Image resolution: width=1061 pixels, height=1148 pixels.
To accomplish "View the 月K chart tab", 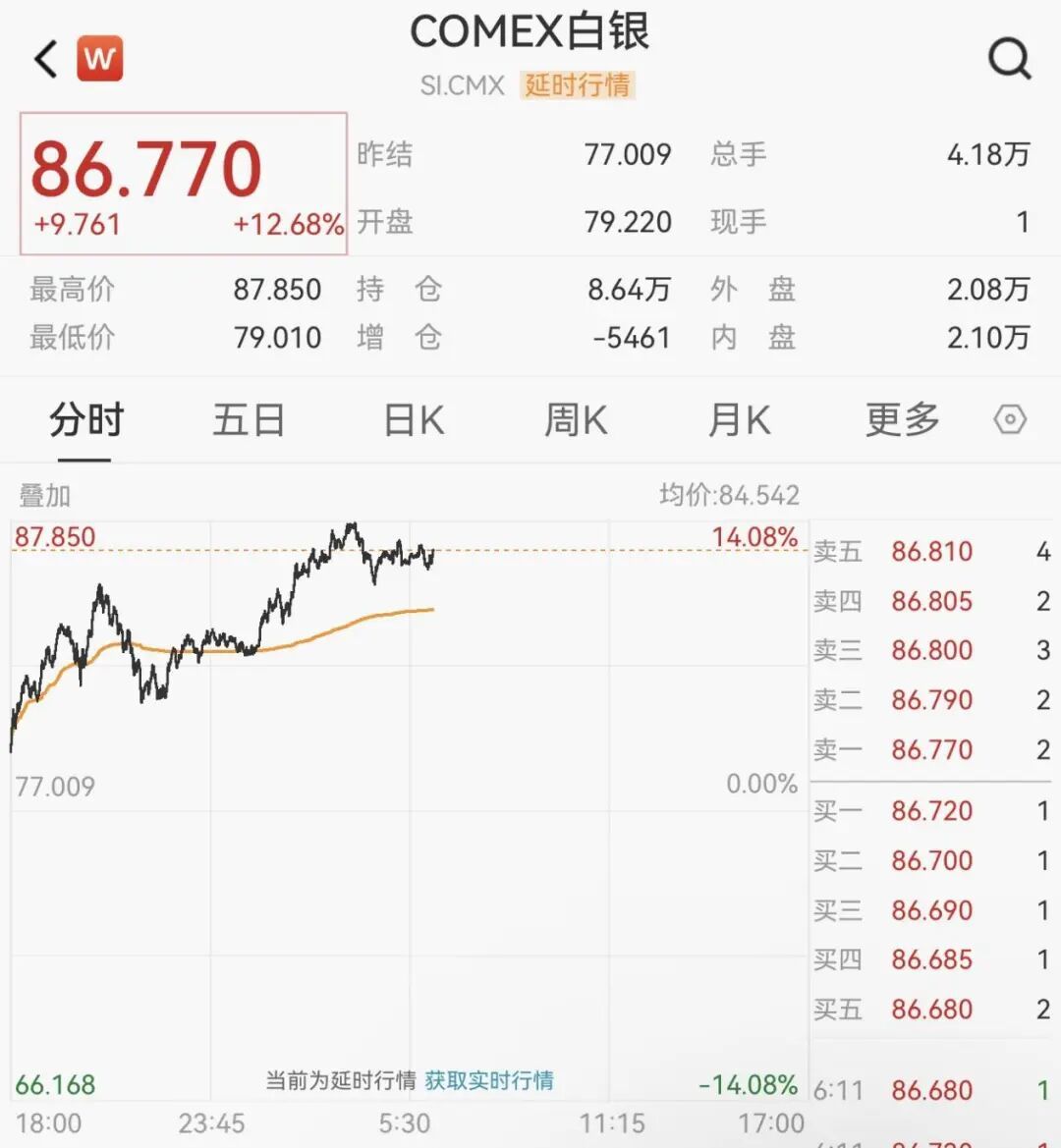I will pos(740,420).
